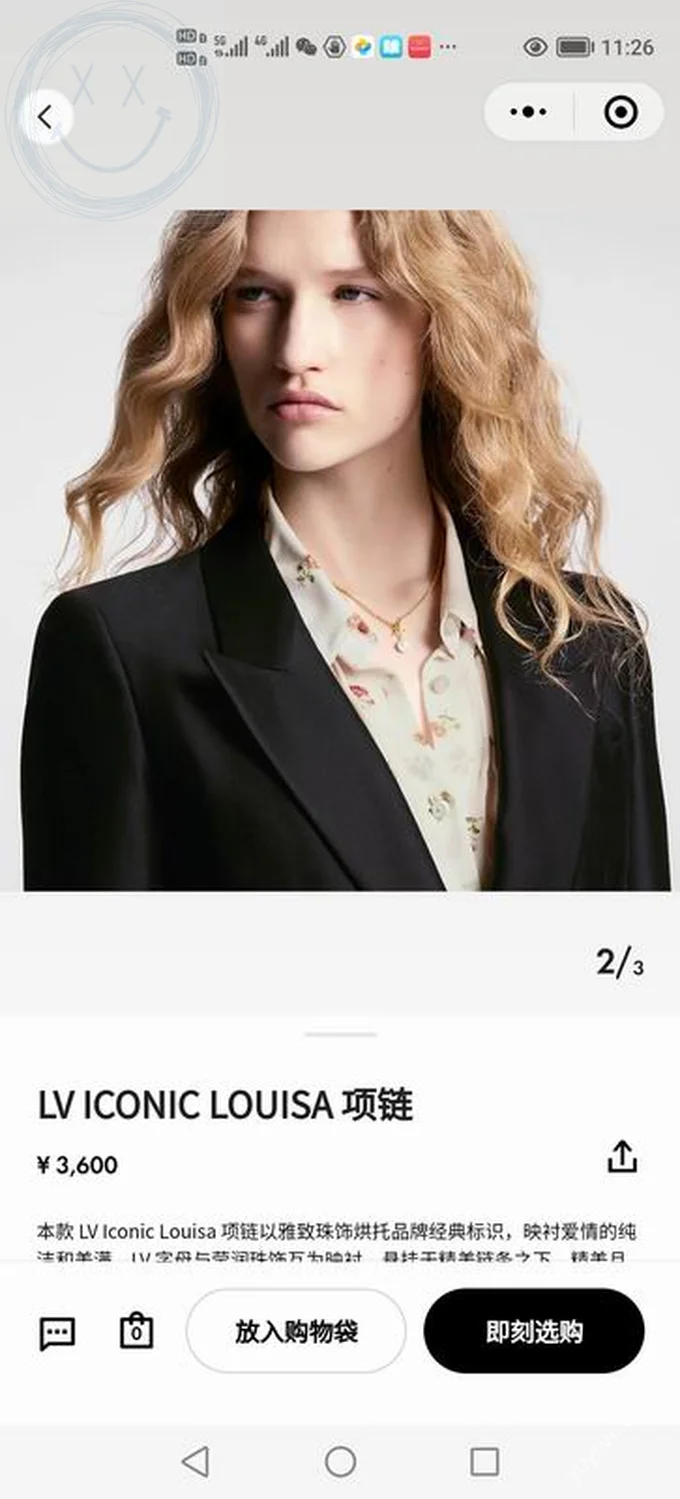Open the mini program three-dot menu

coord(528,112)
